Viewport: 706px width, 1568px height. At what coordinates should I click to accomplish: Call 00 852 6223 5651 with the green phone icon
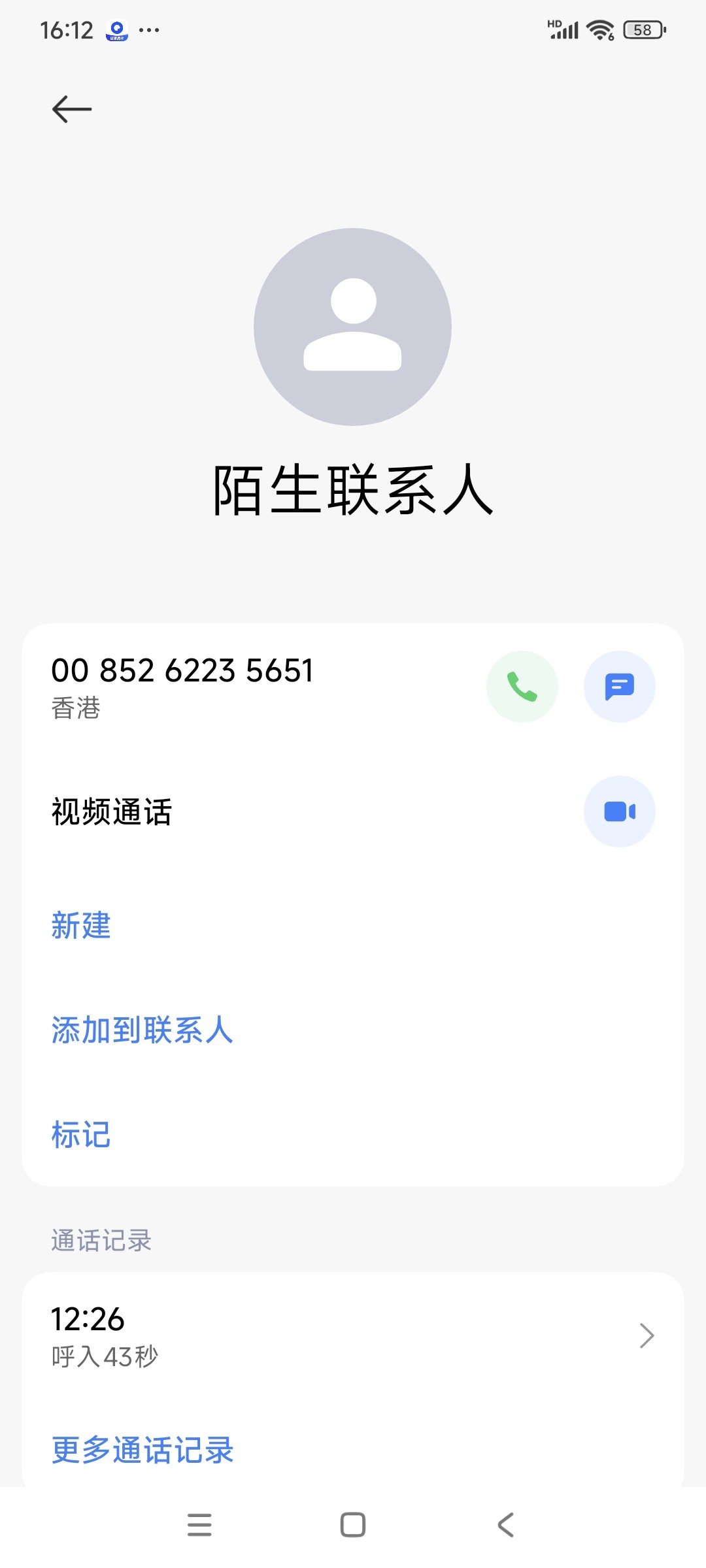(x=522, y=687)
